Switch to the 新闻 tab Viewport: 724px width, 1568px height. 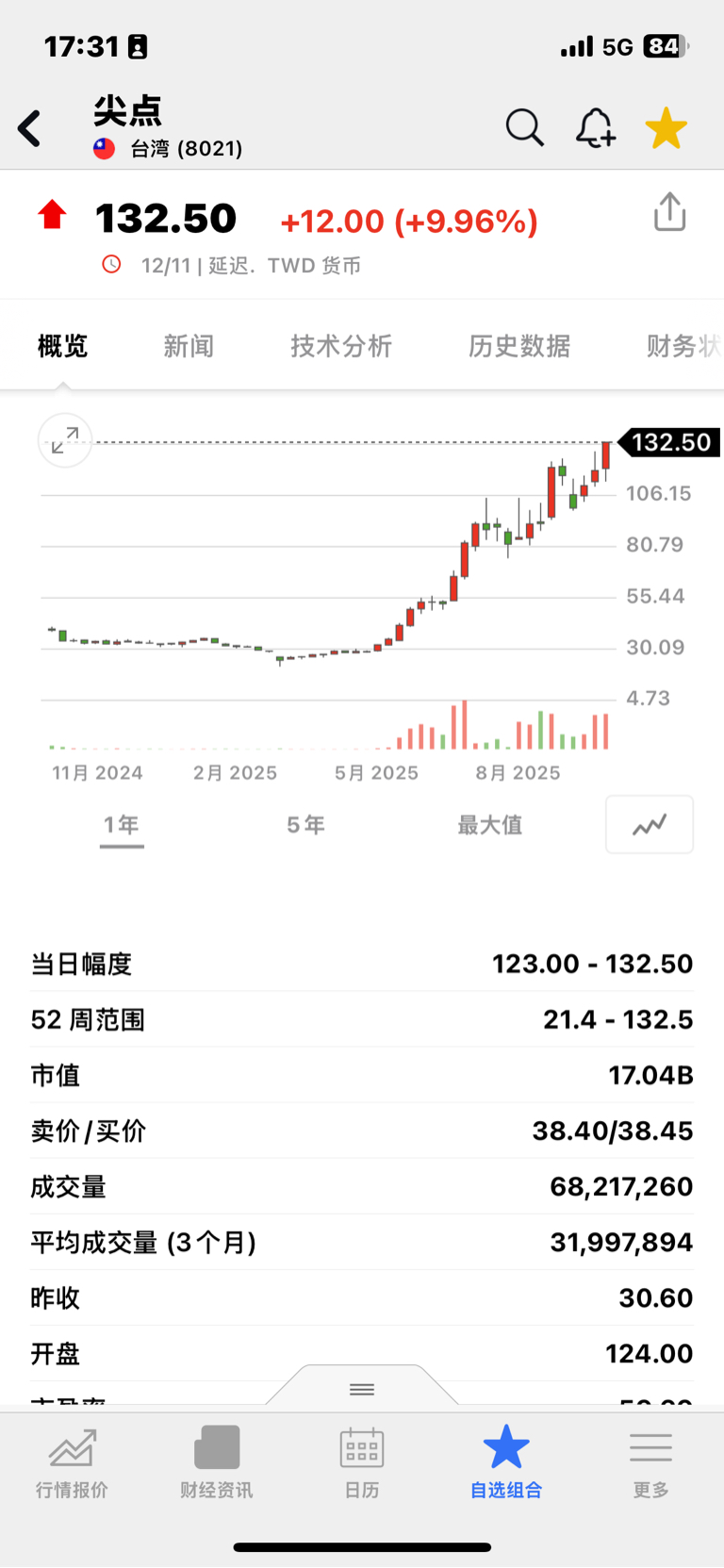click(189, 346)
